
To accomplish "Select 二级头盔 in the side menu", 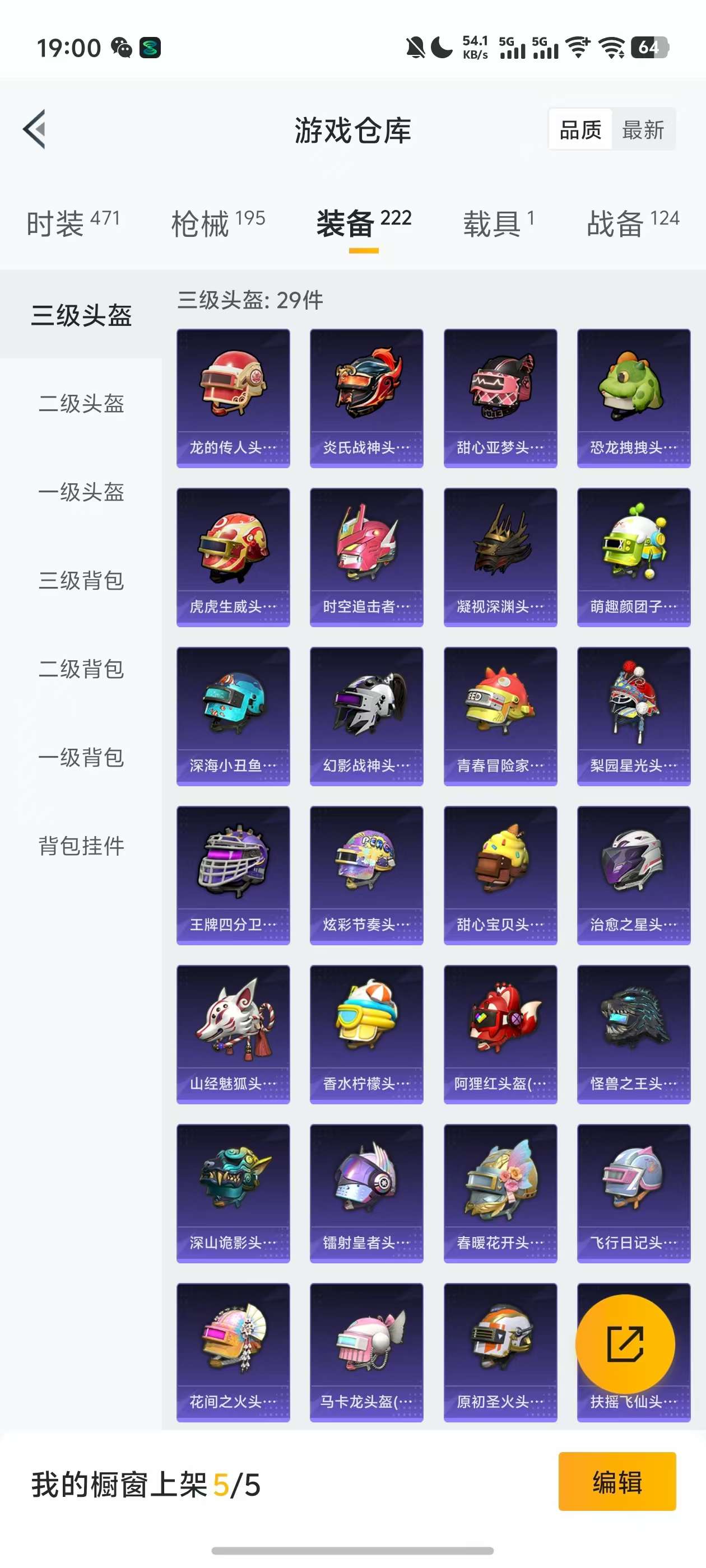I will pos(81,404).
